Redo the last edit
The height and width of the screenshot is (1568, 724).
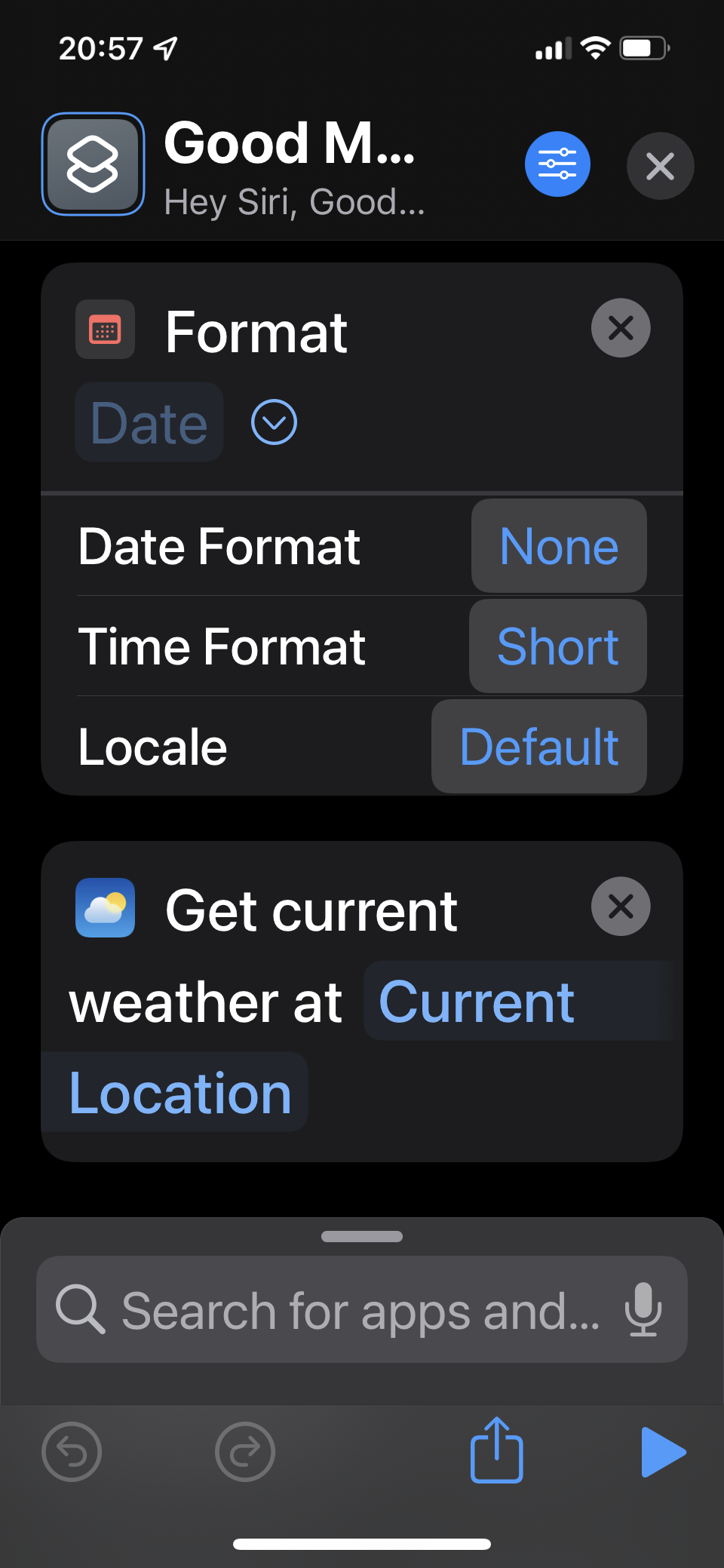244,1452
